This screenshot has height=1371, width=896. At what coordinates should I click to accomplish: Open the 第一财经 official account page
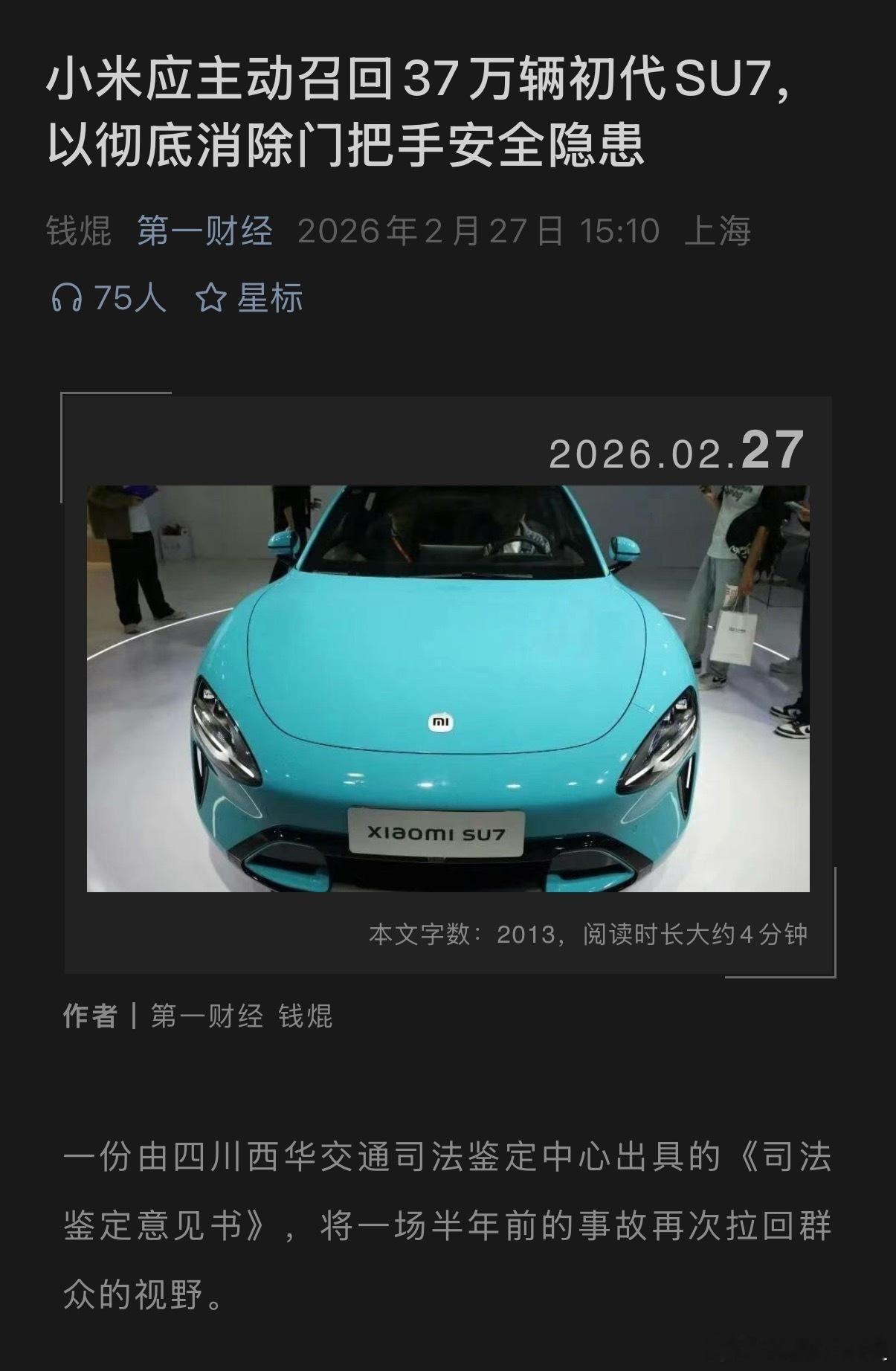pos(206,232)
